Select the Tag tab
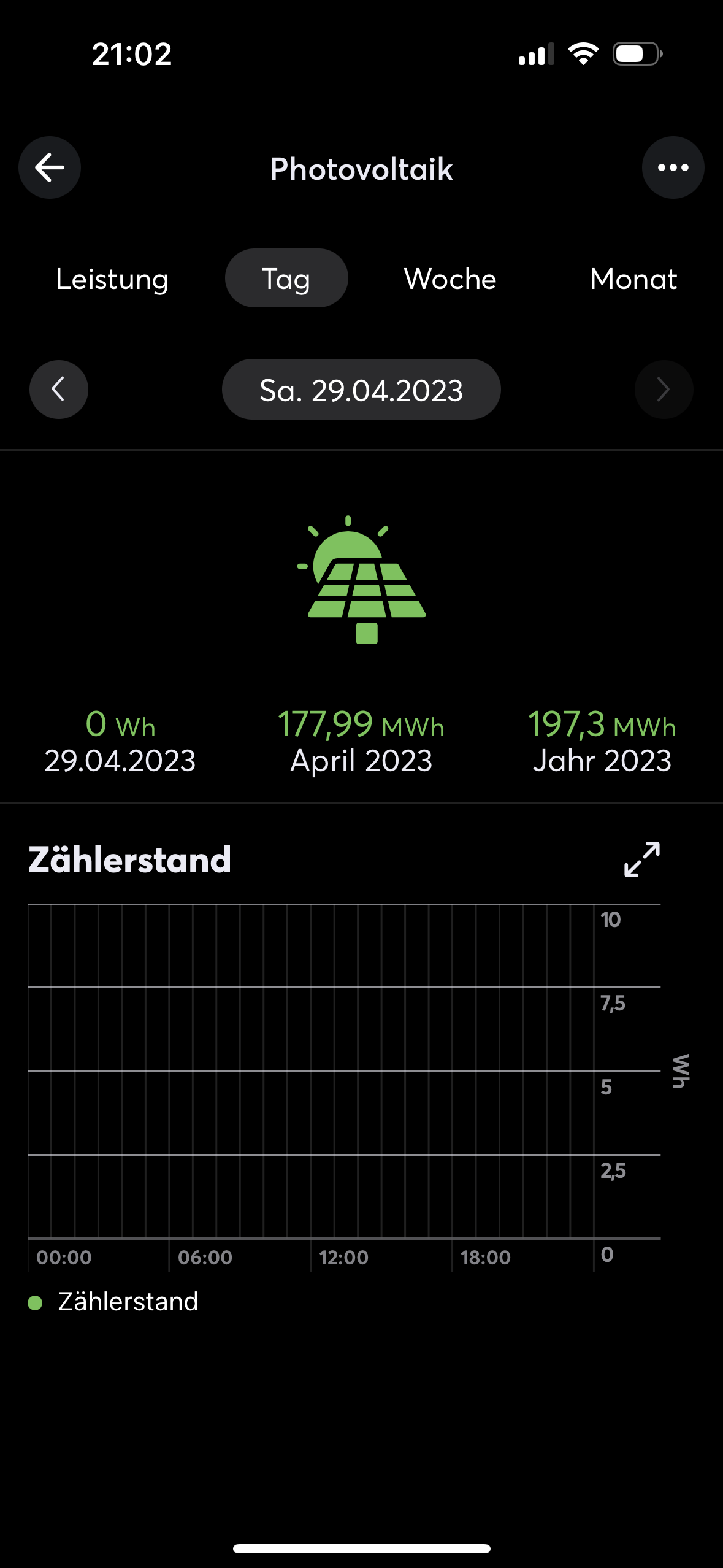 [286, 279]
